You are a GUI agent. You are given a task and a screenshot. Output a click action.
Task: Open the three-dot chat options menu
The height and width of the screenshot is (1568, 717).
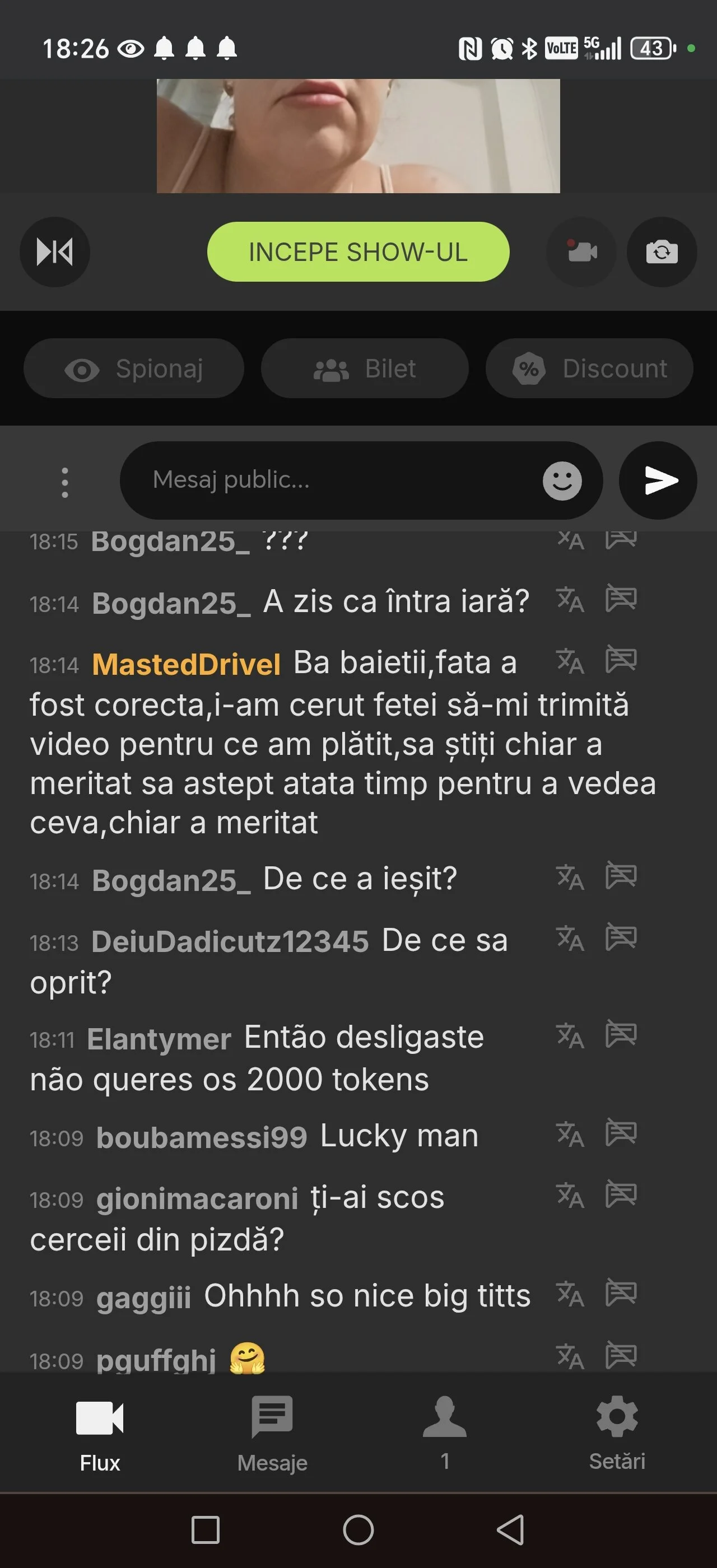[65, 482]
